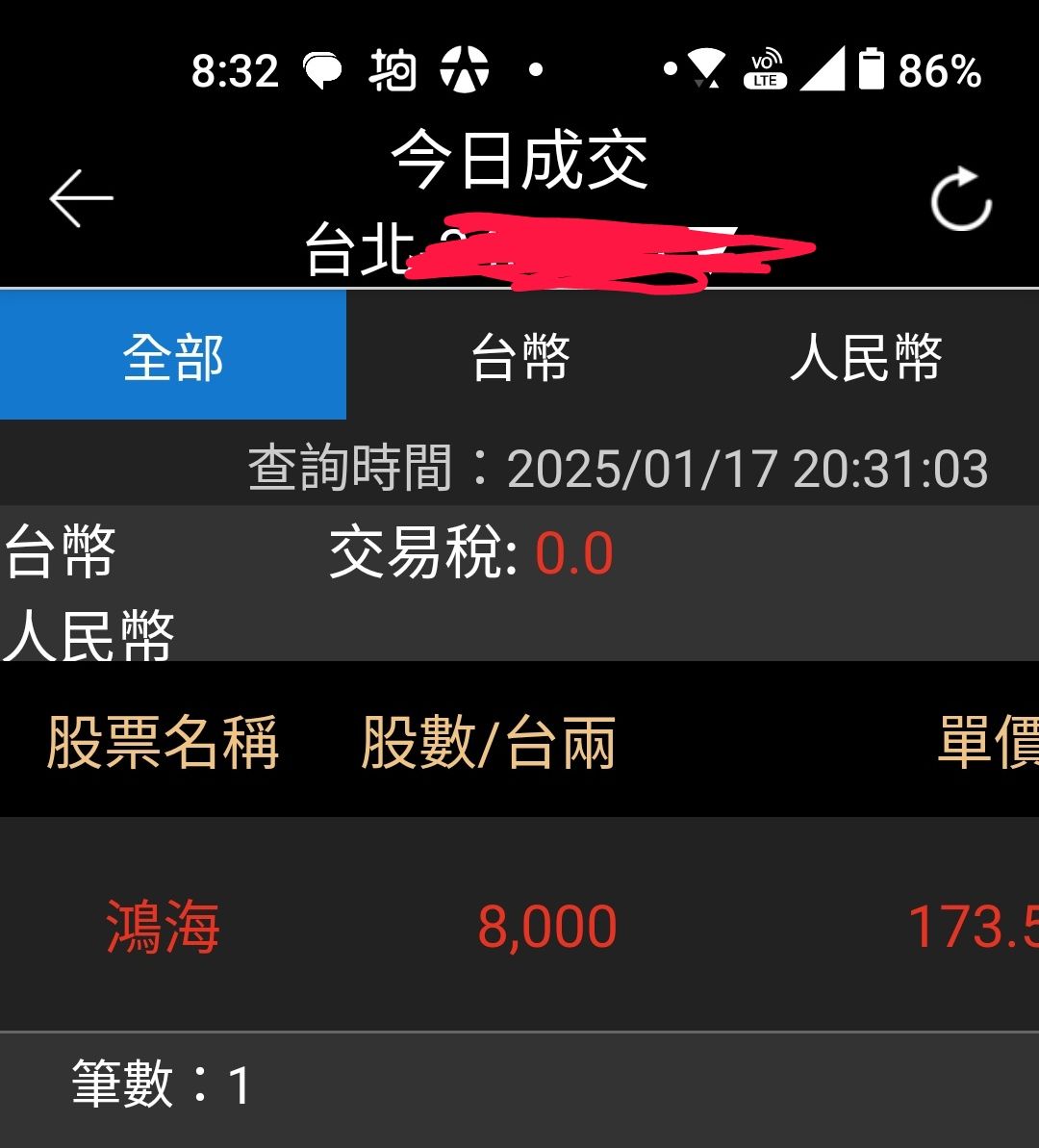Viewport: 1039px width, 1148px height.
Task: Go back using the top-left arrow
Action: point(82,199)
